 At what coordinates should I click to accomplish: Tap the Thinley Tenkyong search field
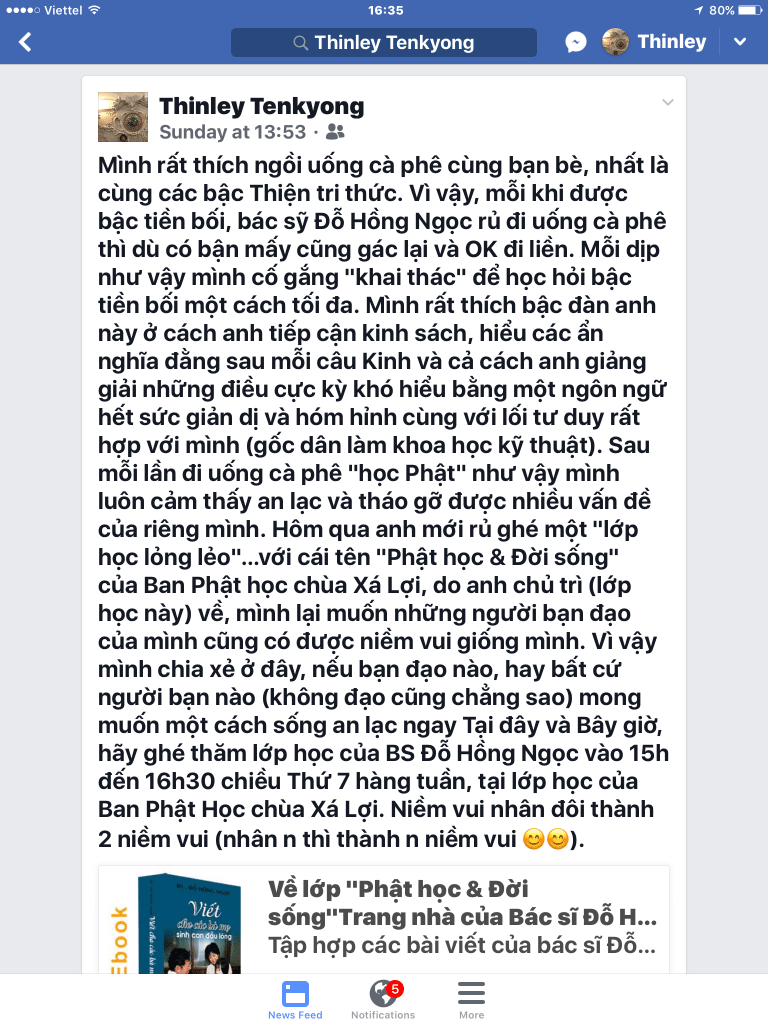pyautogui.click(x=383, y=42)
